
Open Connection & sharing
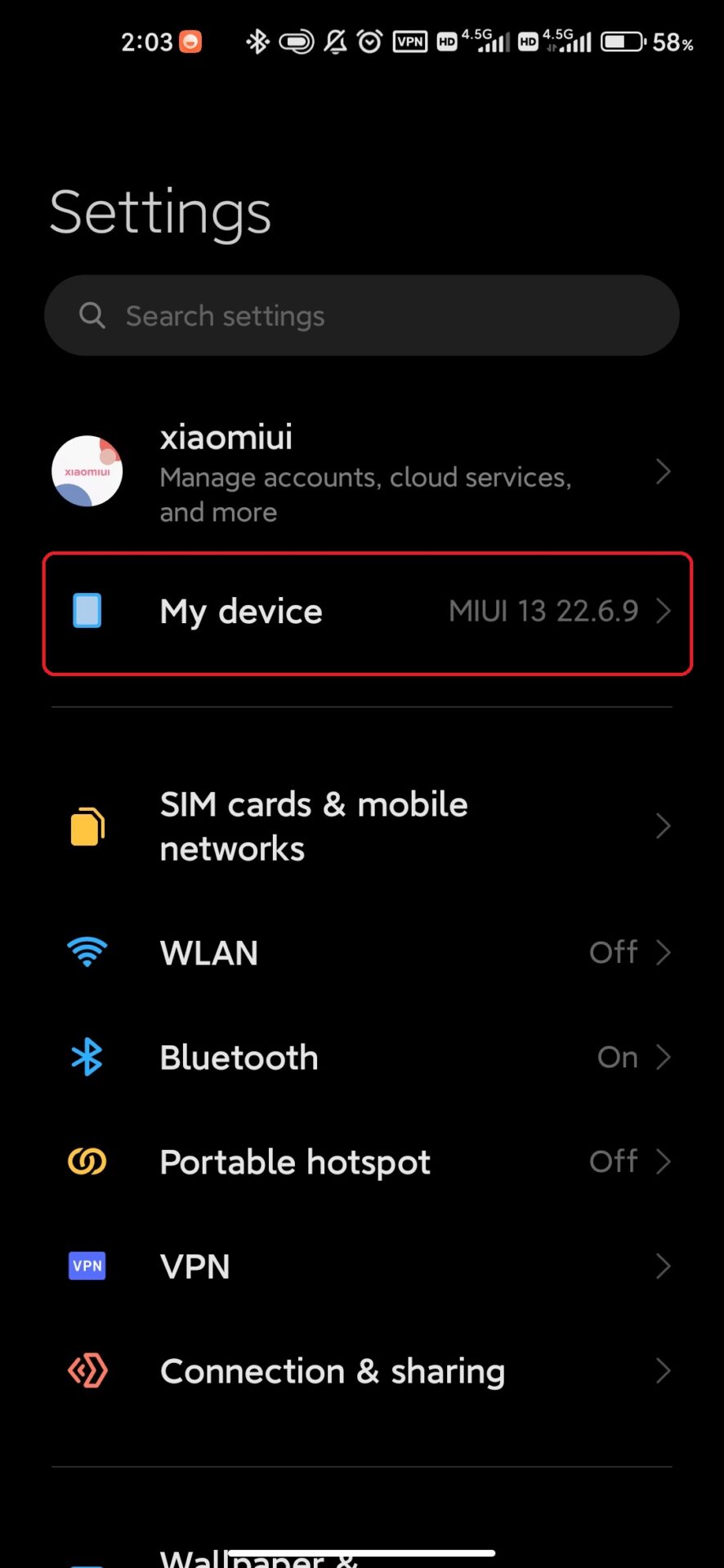[361, 1371]
